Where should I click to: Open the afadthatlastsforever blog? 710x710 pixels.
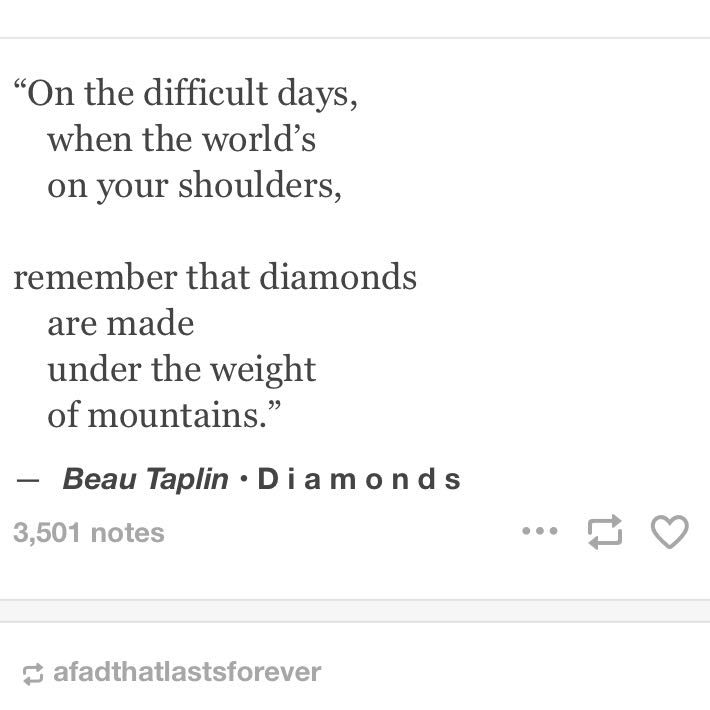click(186, 671)
